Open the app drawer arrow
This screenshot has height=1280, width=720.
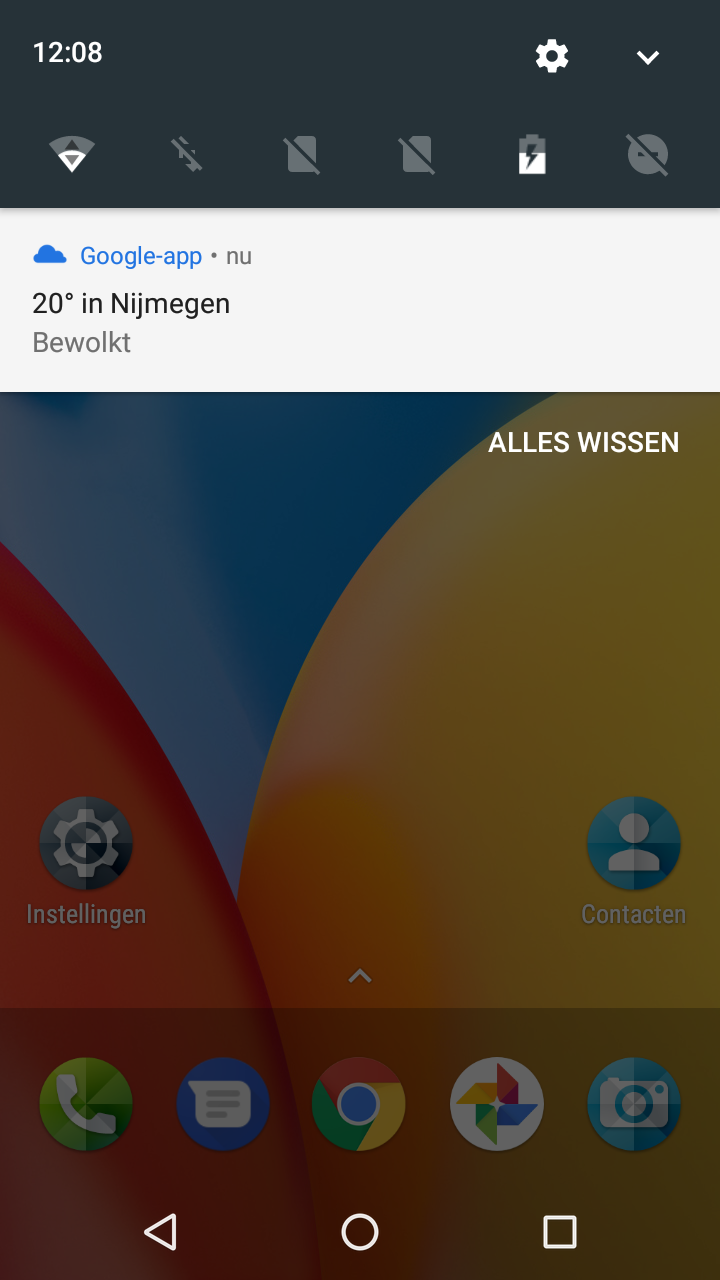pyautogui.click(x=360, y=976)
